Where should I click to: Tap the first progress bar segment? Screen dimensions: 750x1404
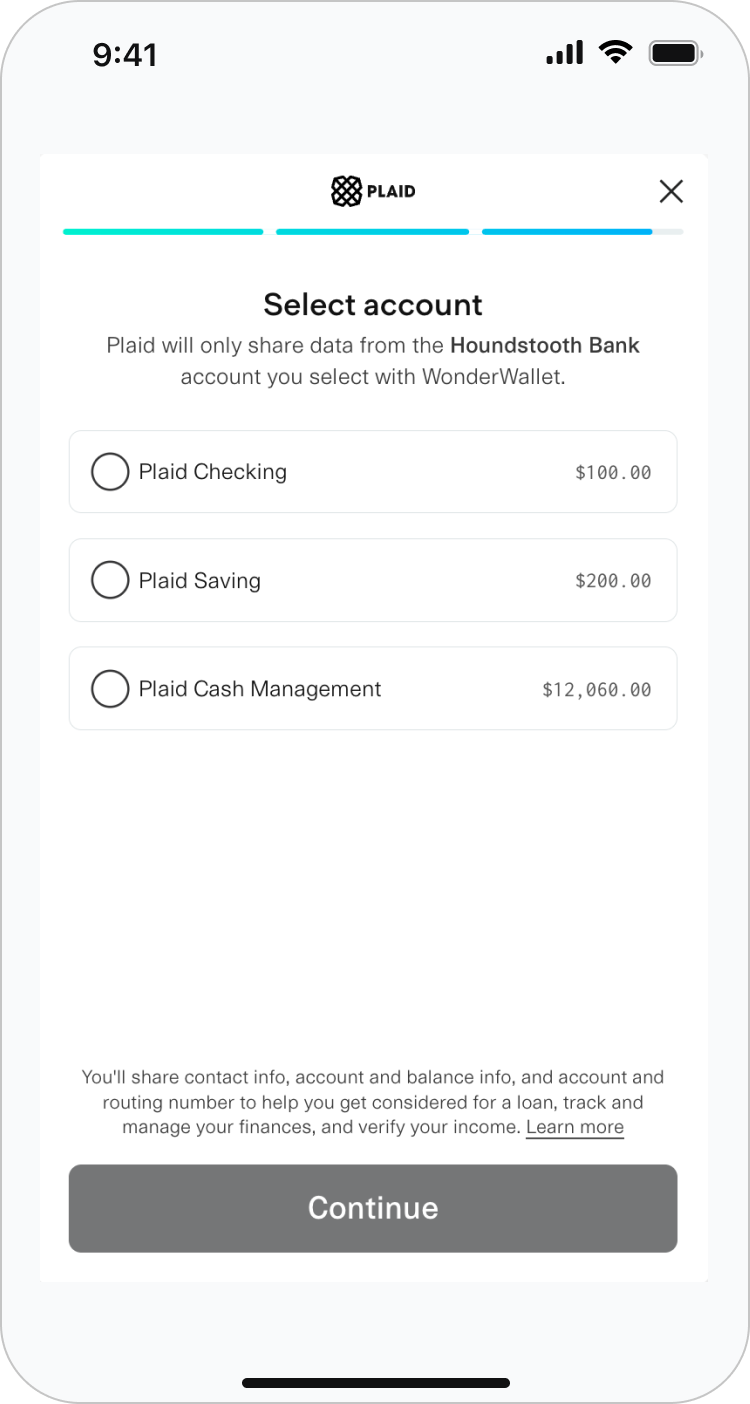[163, 231]
